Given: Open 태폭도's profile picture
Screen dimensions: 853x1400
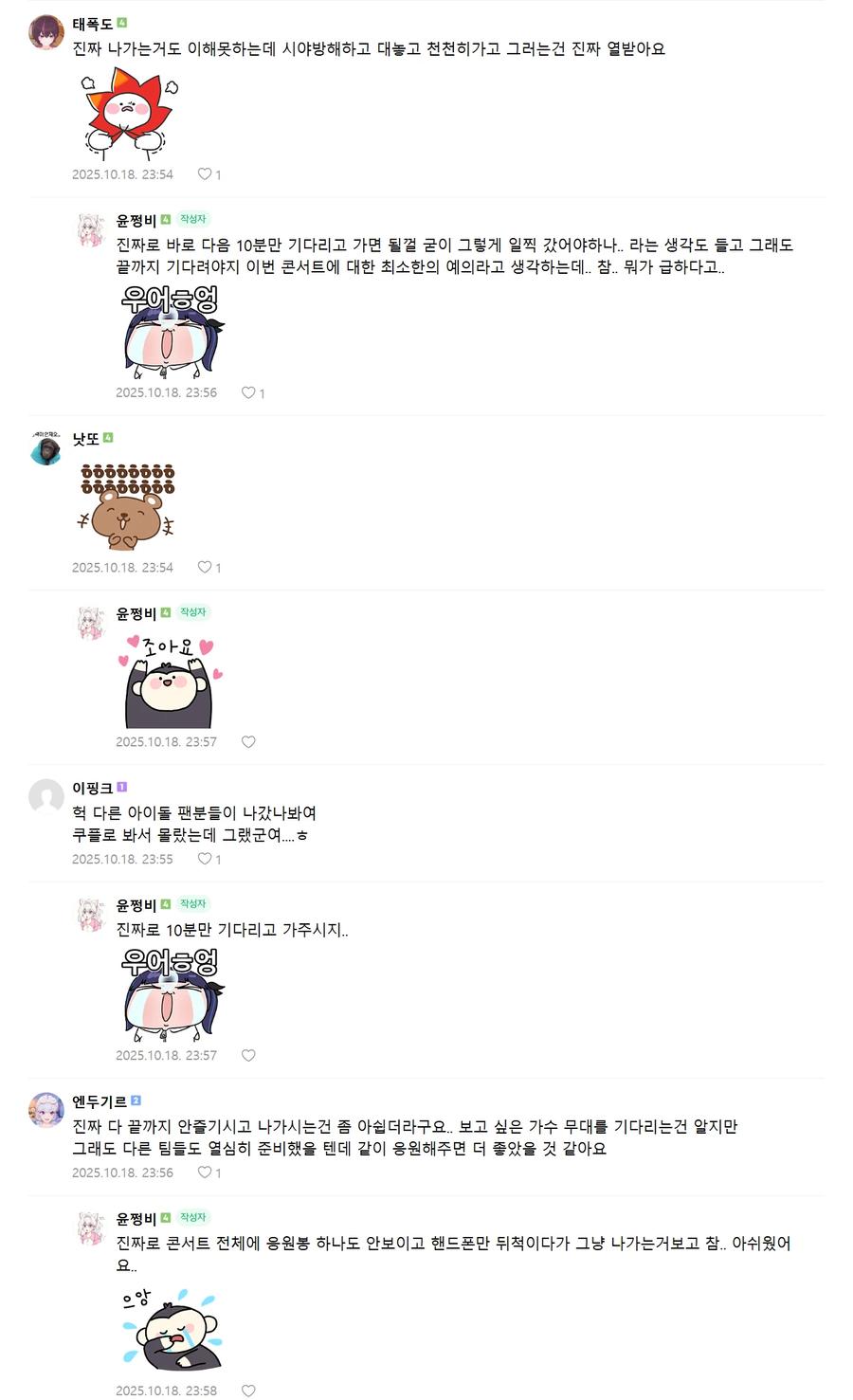Looking at the screenshot, I should [x=46, y=32].
